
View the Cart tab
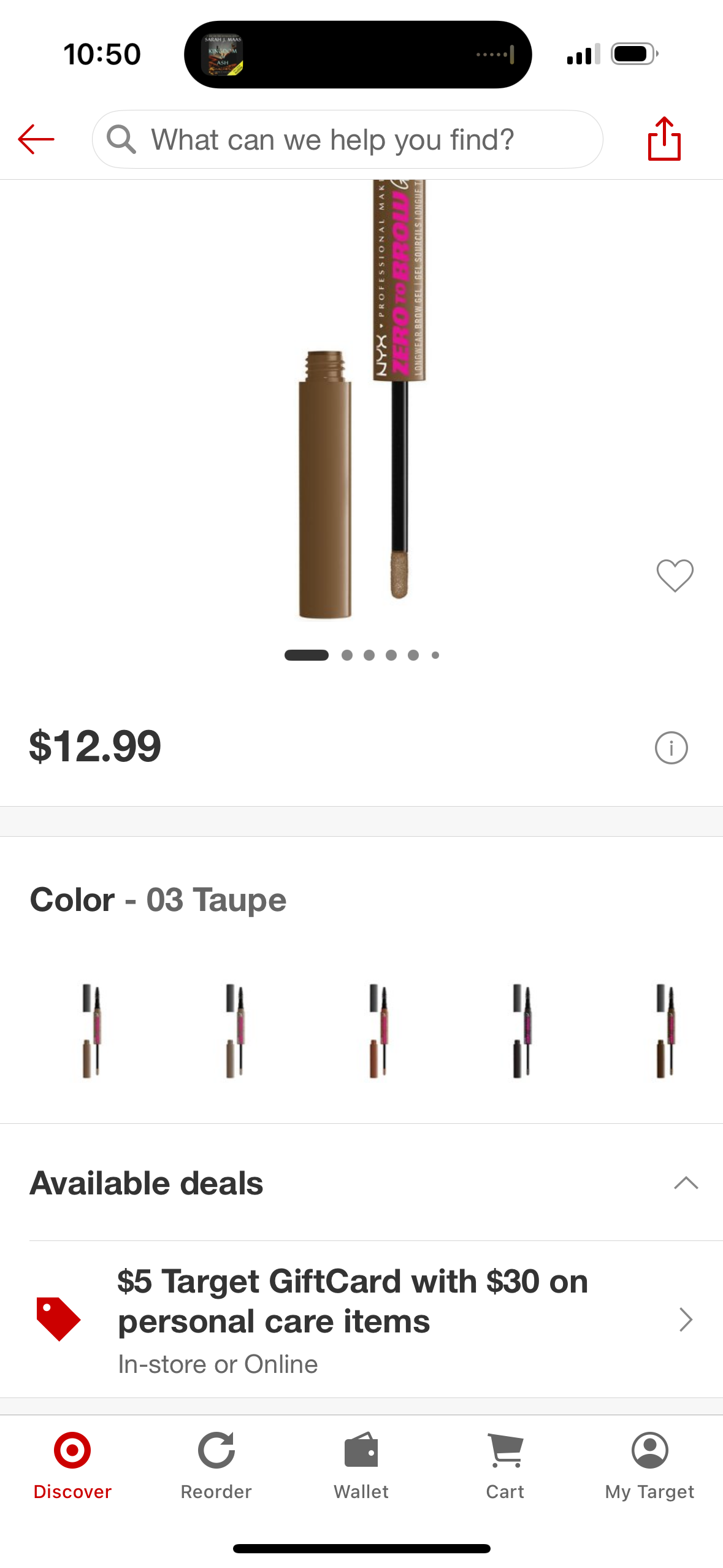point(505,1465)
